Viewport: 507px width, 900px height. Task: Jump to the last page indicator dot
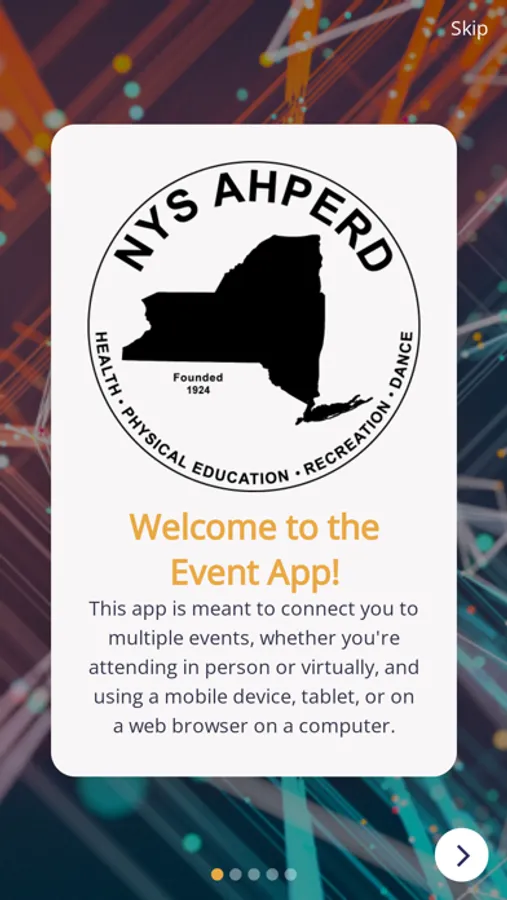[x=291, y=874]
